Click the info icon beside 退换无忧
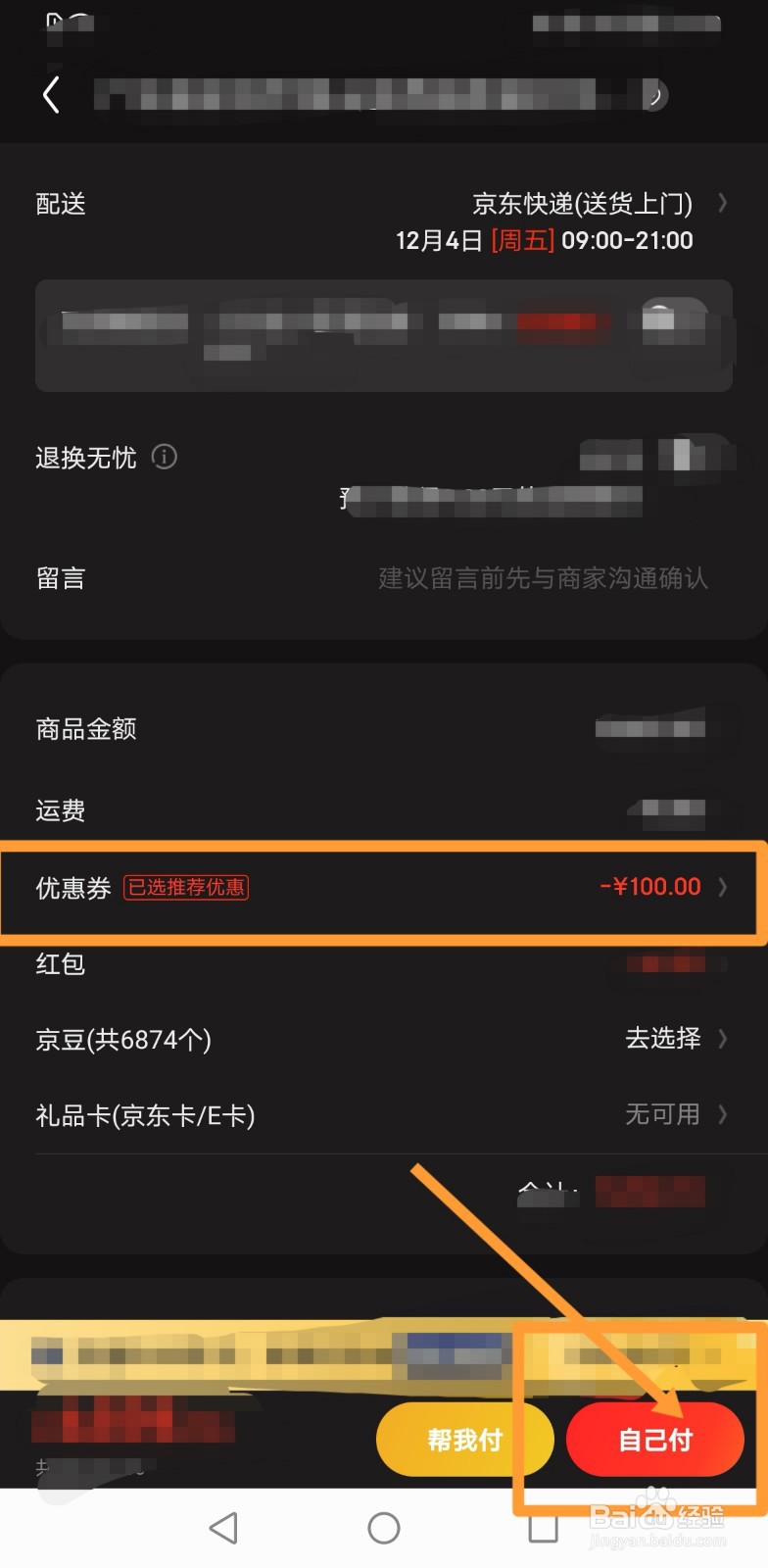Image resolution: width=768 pixels, height=1568 pixels. coord(164,458)
